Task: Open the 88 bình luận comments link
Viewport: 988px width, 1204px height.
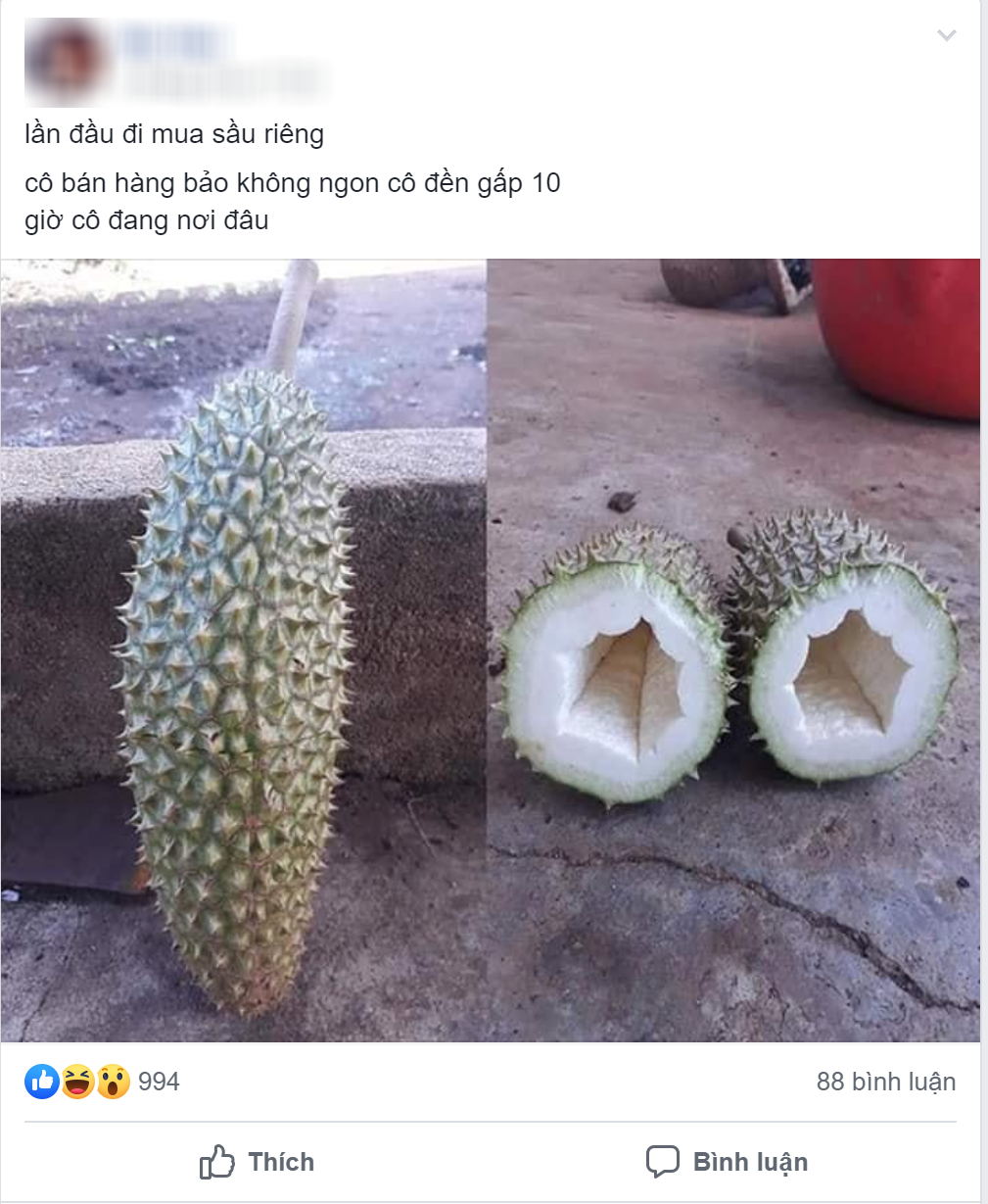Action: (885, 1082)
